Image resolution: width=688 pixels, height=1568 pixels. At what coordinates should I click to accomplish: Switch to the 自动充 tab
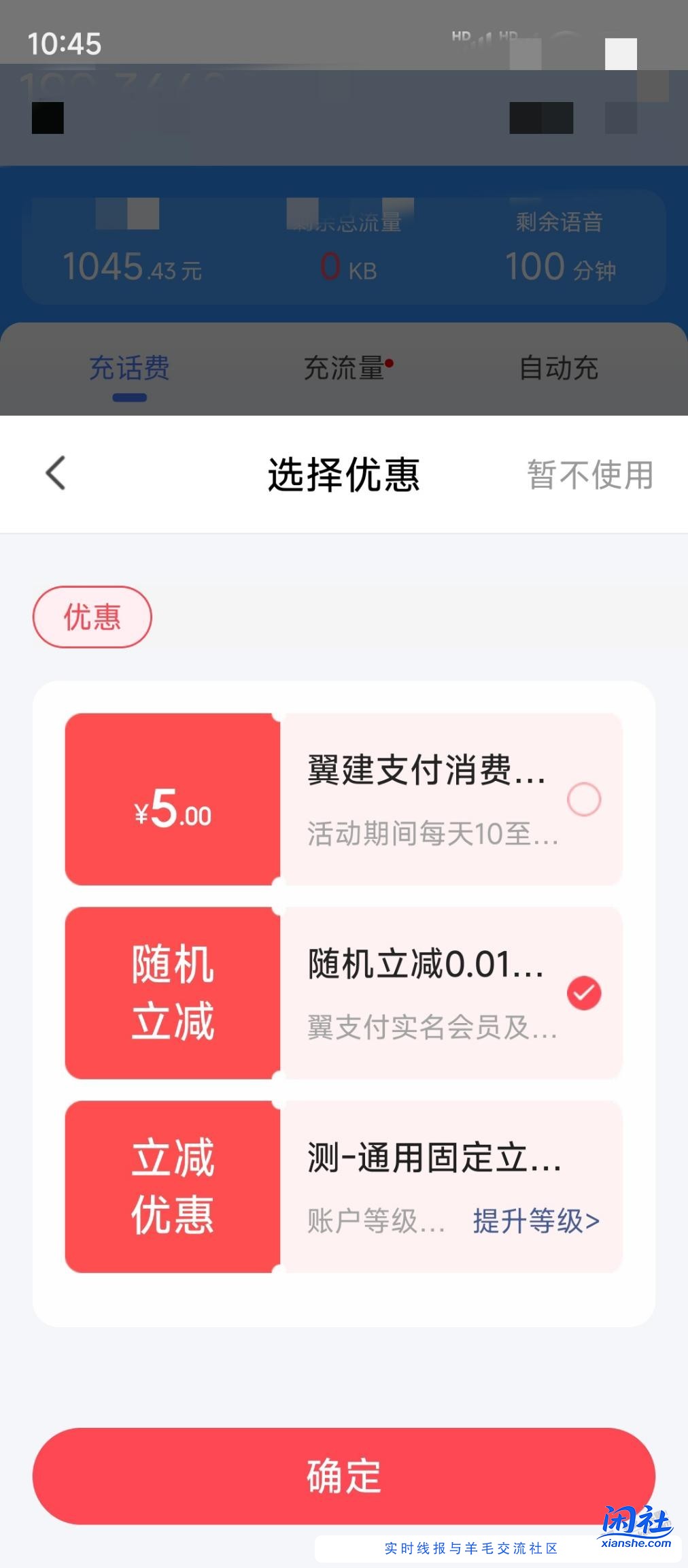(x=557, y=368)
